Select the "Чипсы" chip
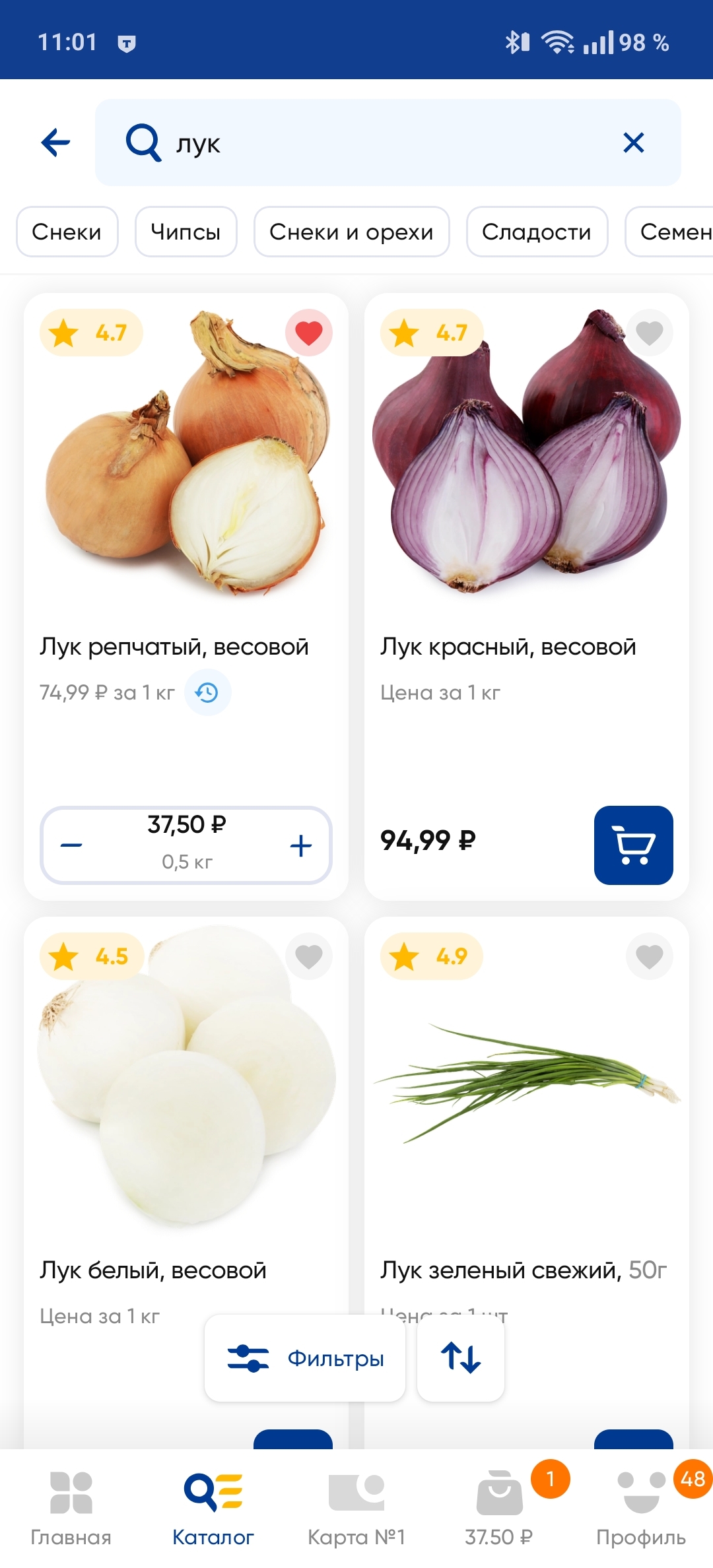This screenshot has height=1568, width=713. pyautogui.click(x=186, y=232)
